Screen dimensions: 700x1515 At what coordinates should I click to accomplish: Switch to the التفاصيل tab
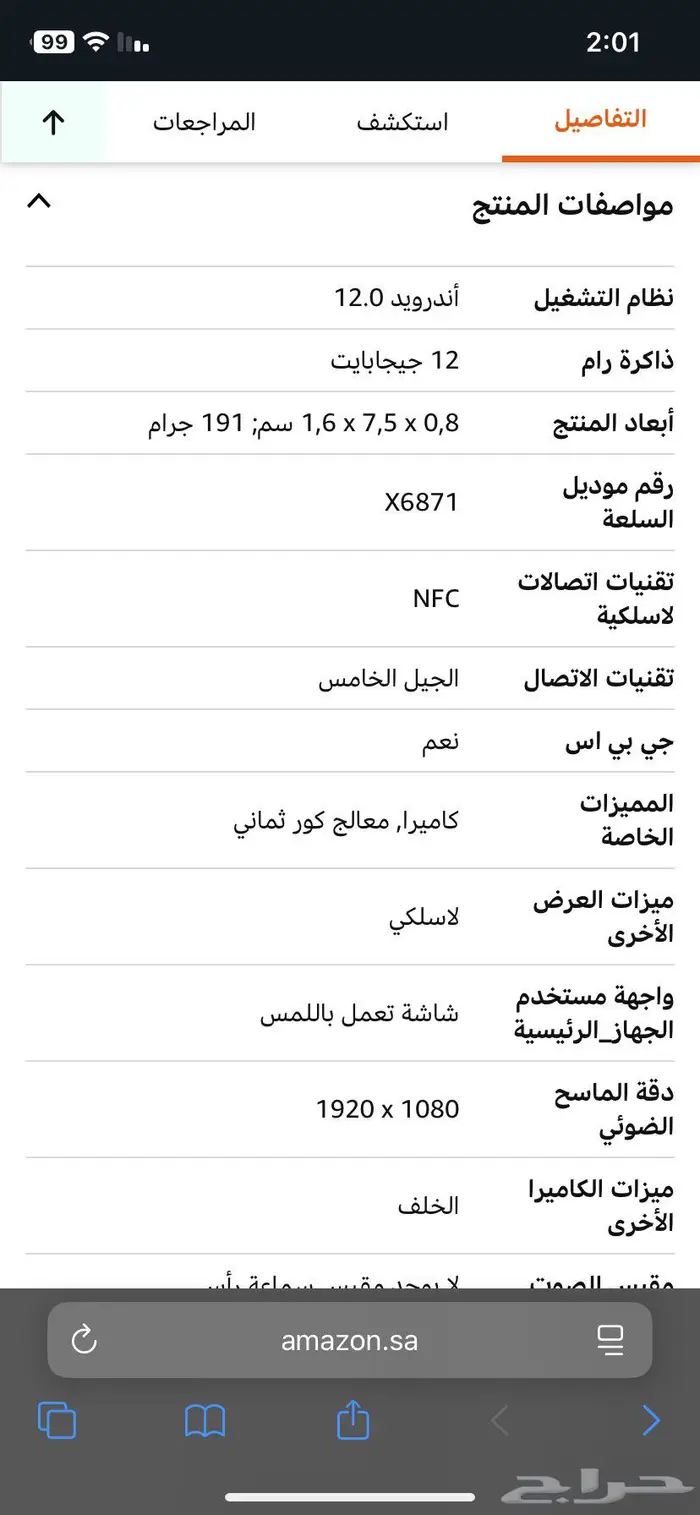pyautogui.click(x=600, y=121)
